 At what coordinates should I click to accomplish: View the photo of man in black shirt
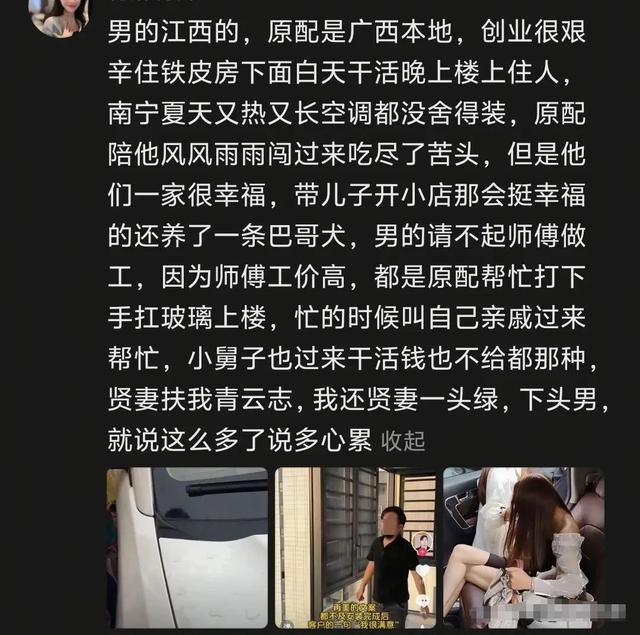355,548
